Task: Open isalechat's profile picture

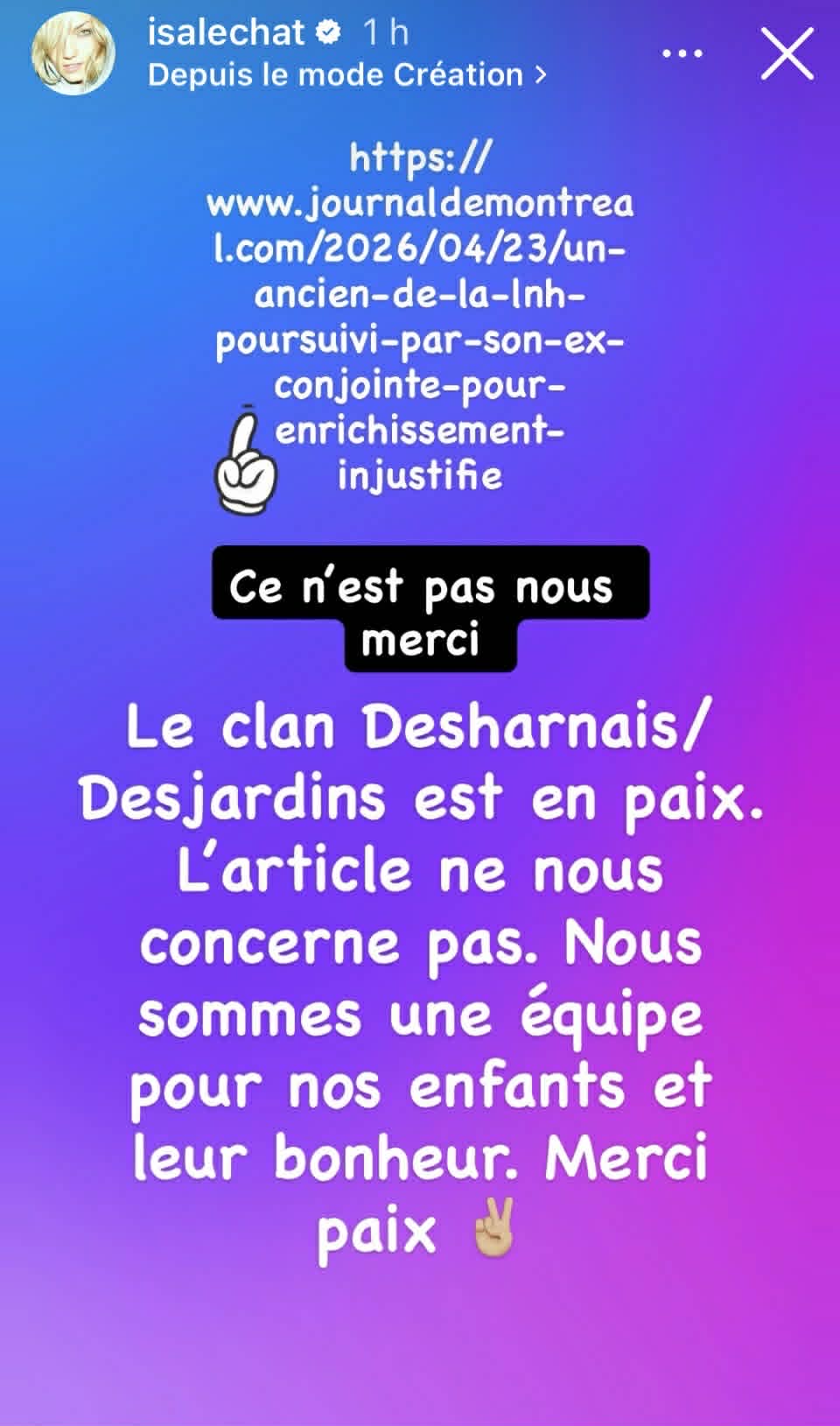Action: tap(73, 54)
